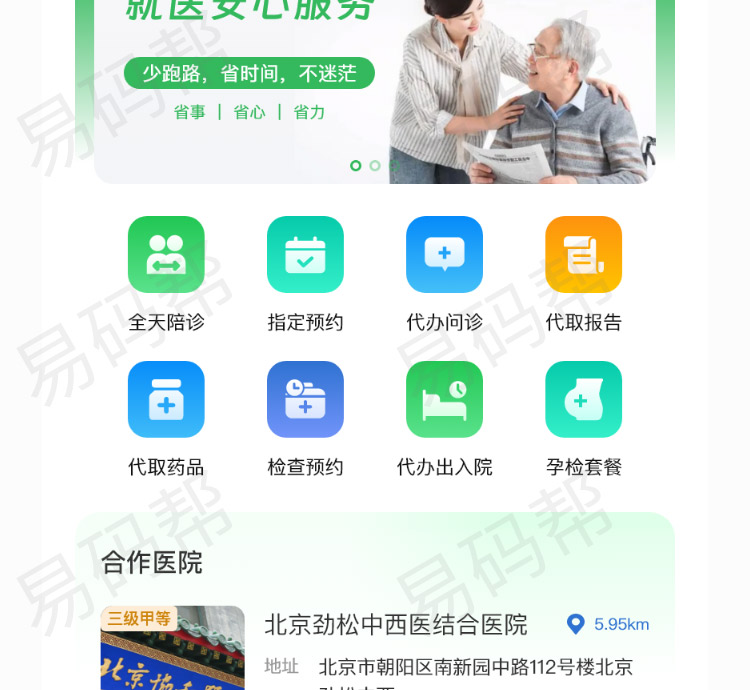The width and height of the screenshot is (750, 690).
Task: Select 代办出入院 service
Action: pyautogui.click(x=444, y=400)
